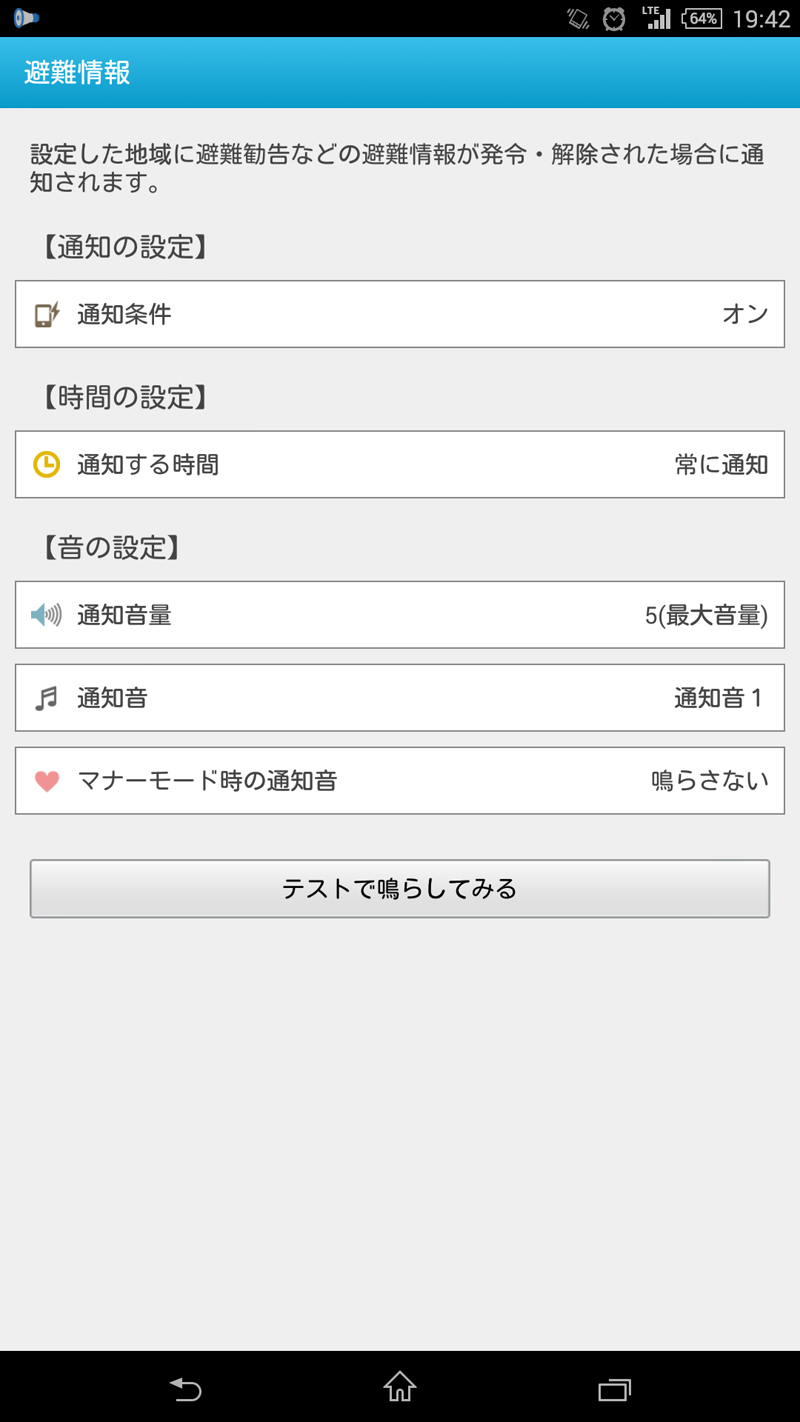This screenshot has width=800, height=1422.
Task: Tap the テストで鳴らしてみる button
Action: click(x=400, y=888)
